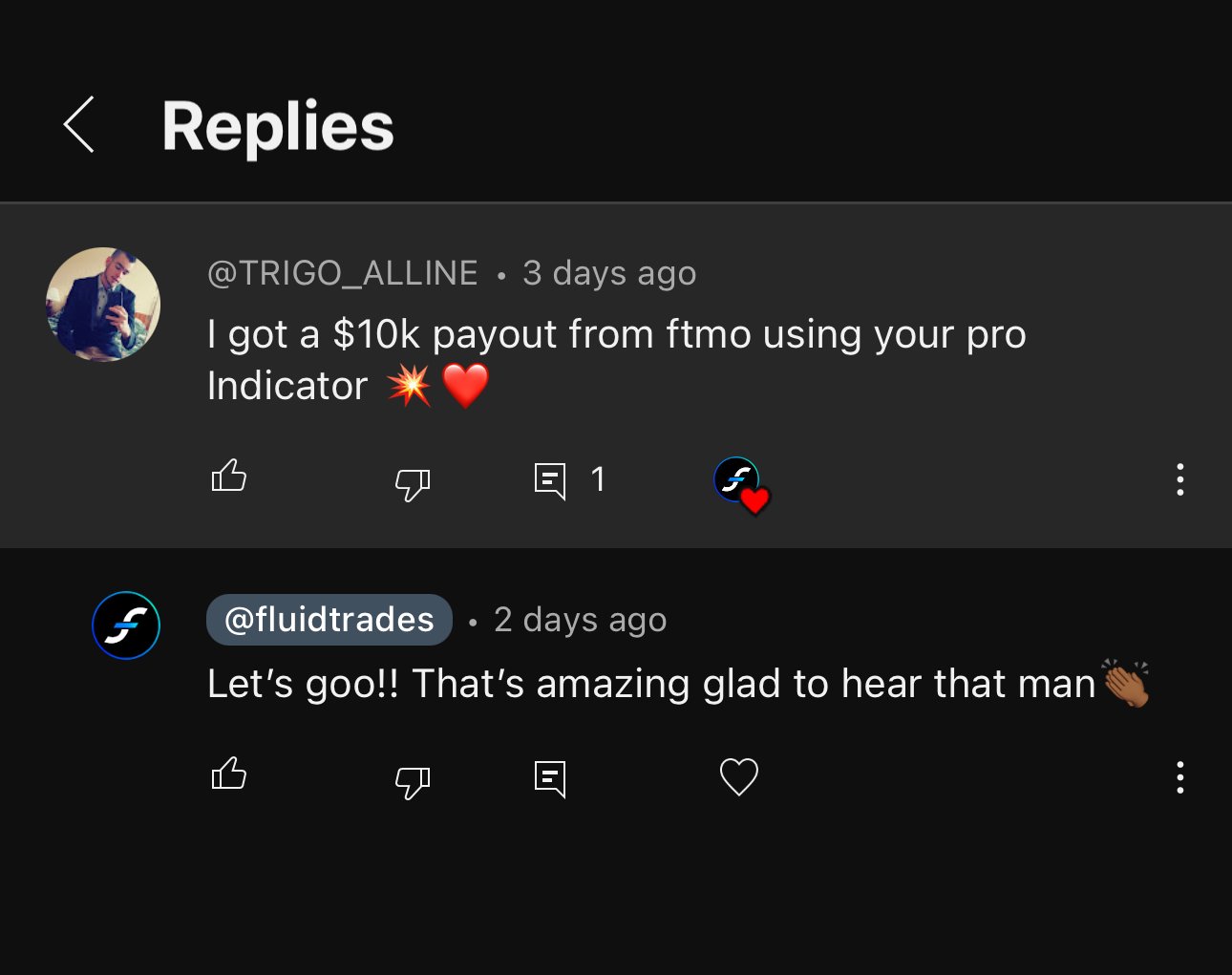Reply to TRIGO_ALLINE's comment

[x=550, y=480]
